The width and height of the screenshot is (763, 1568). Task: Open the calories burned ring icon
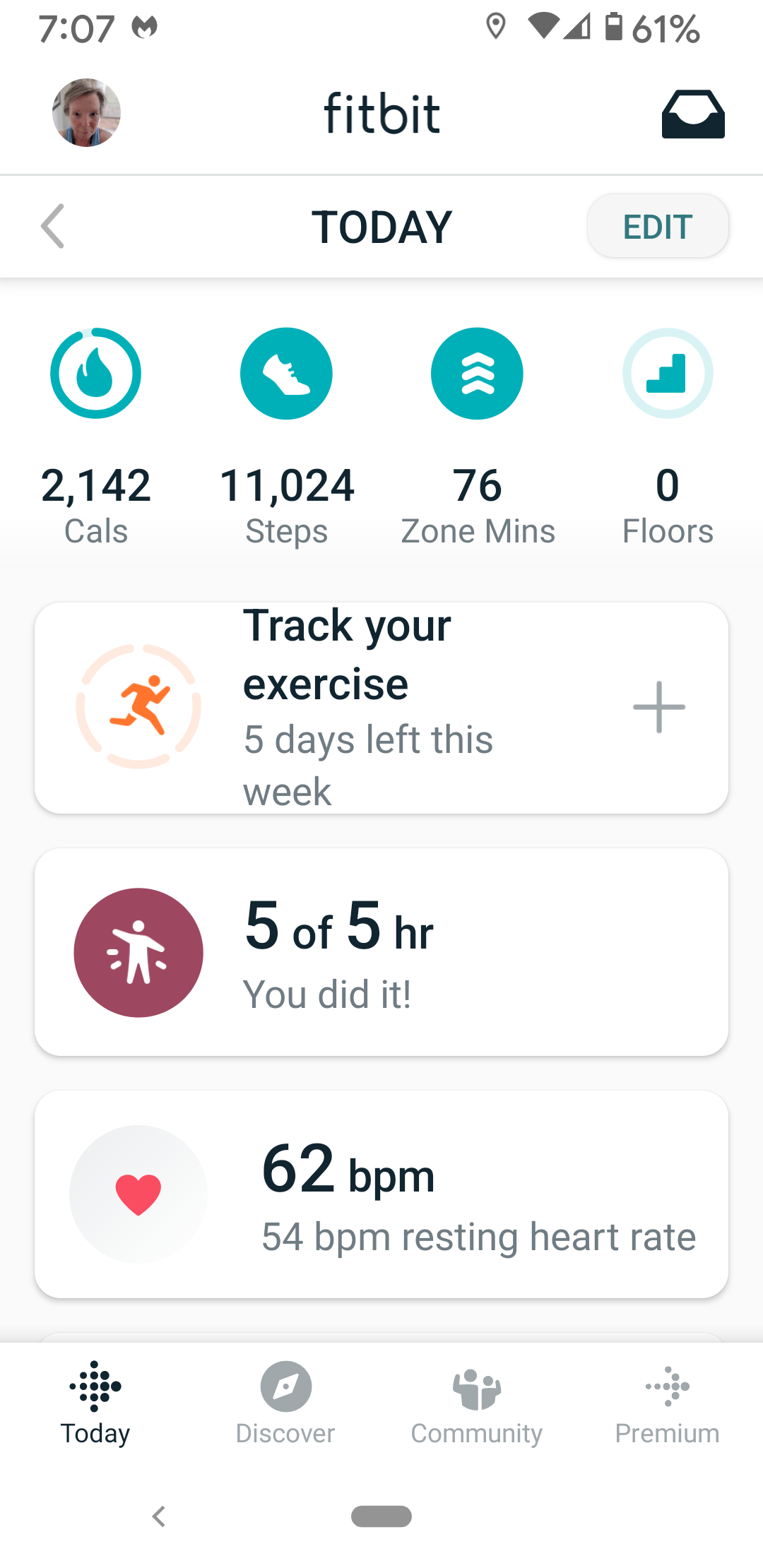point(95,373)
